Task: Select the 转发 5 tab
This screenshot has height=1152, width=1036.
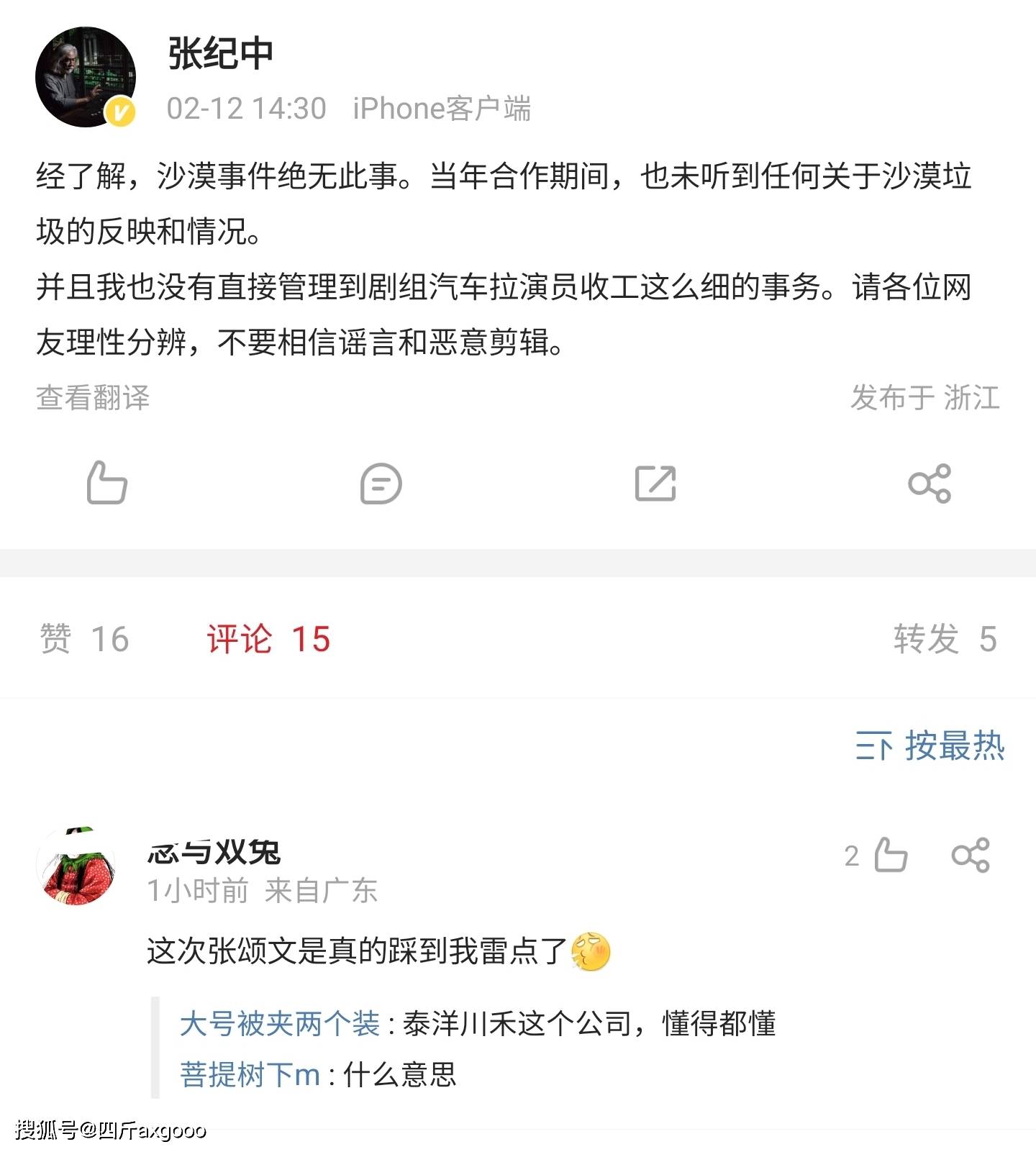Action: pyautogui.click(x=944, y=640)
